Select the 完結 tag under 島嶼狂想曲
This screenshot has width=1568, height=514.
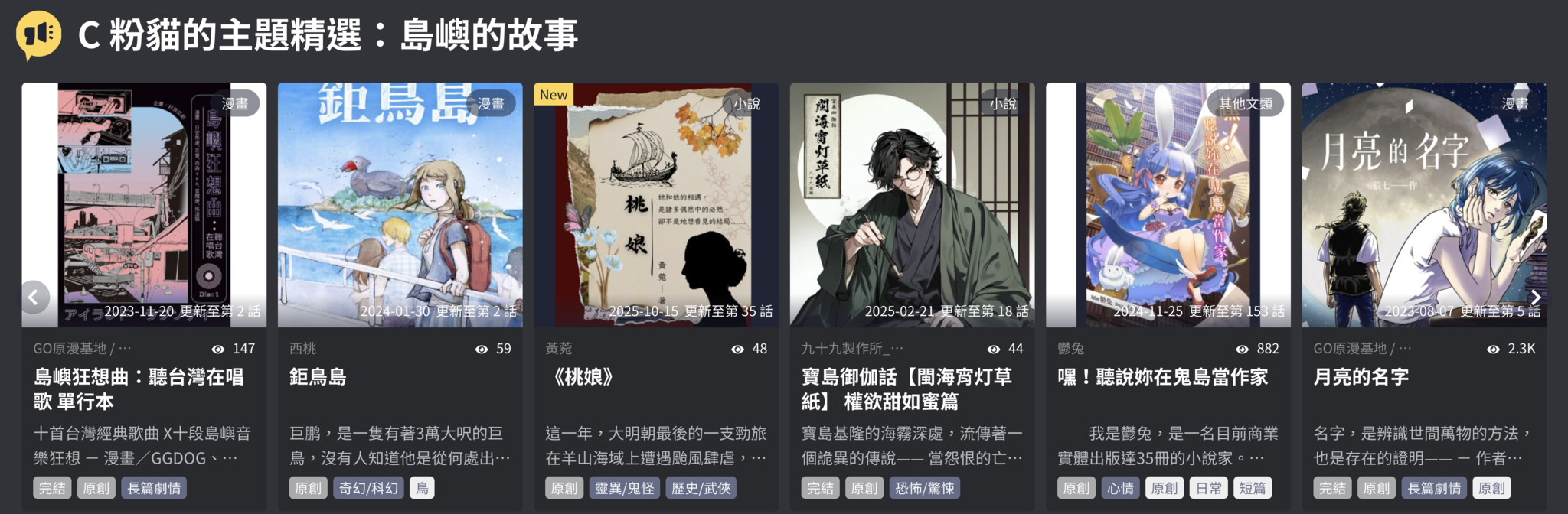coord(52,488)
